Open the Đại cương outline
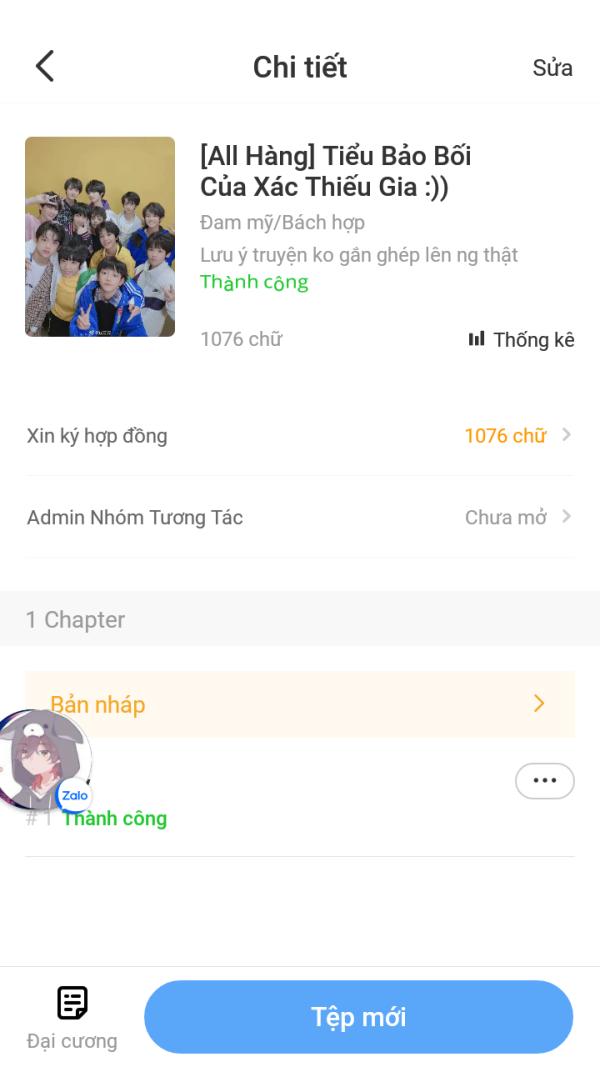600x1067 pixels. (72, 1017)
